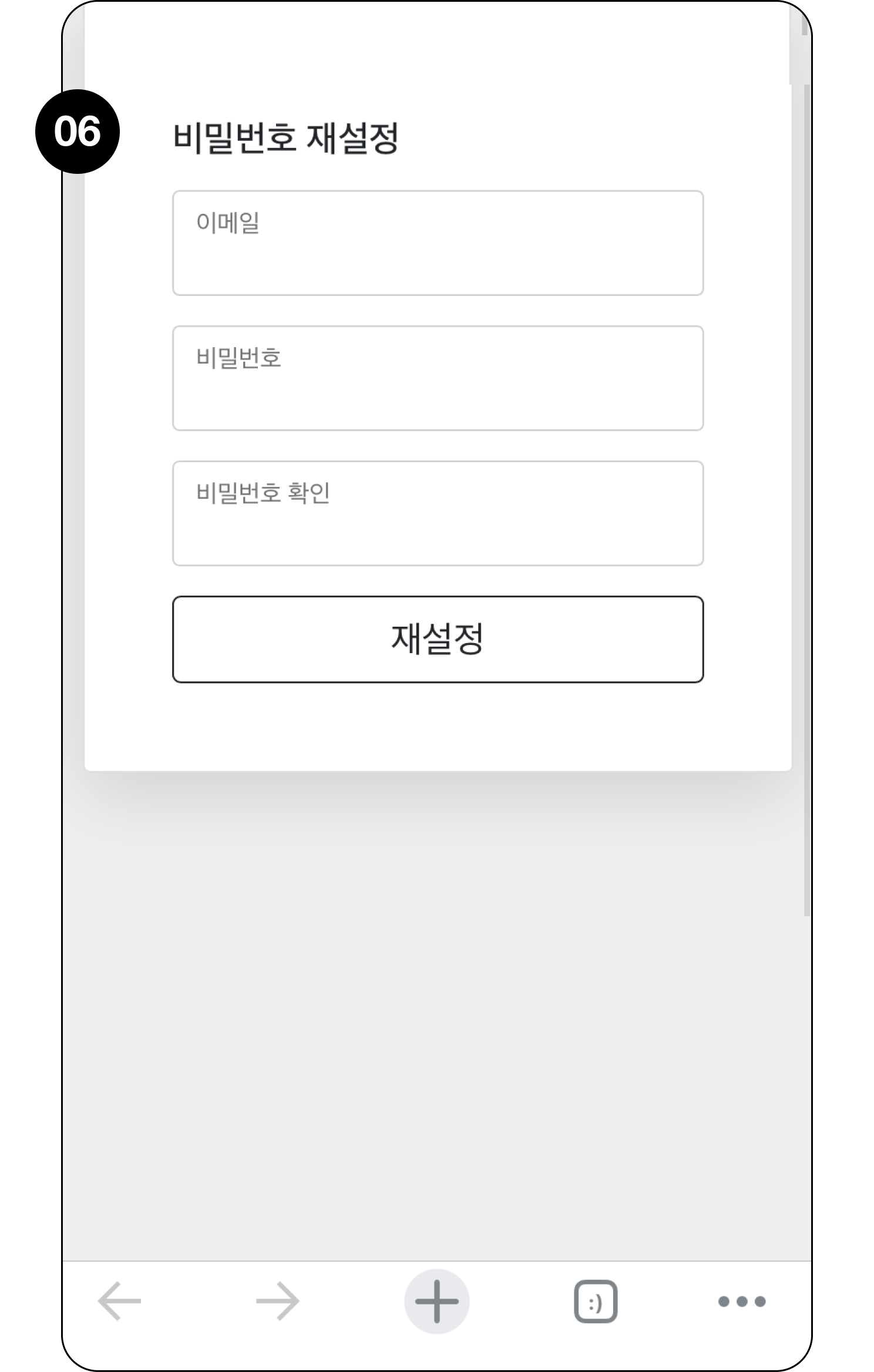Select the 비밀번호 확인 field
This screenshot has width=874, height=1372.
click(438, 513)
